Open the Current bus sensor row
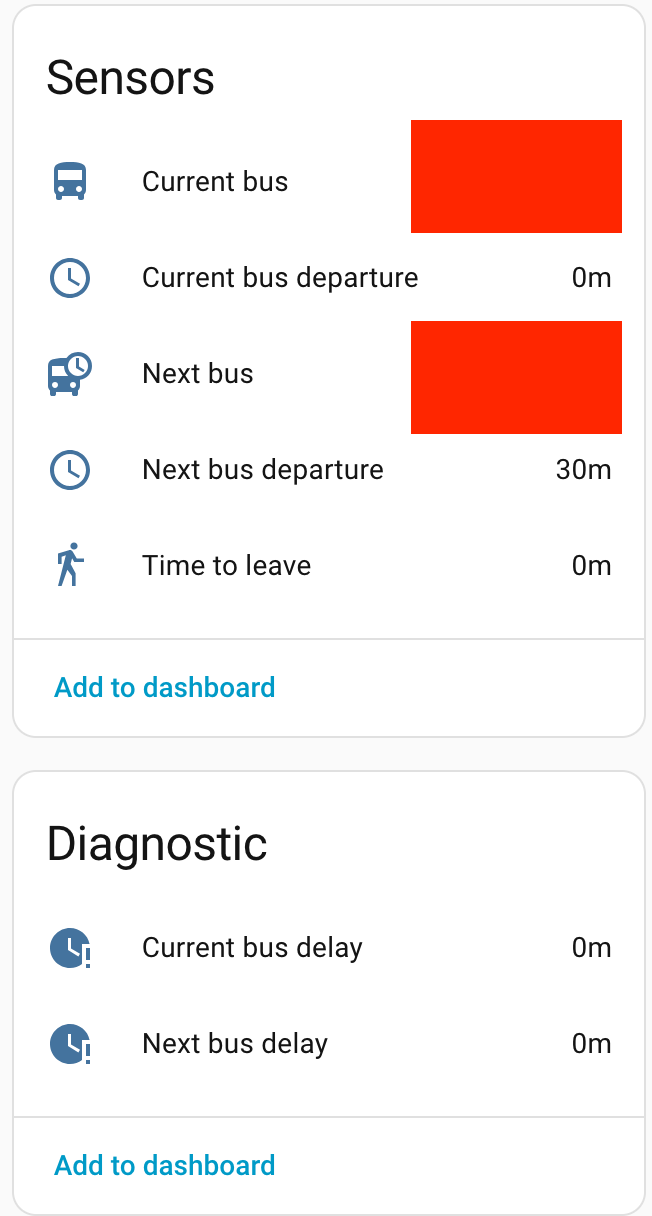The width and height of the screenshot is (652, 1216). (215, 182)
